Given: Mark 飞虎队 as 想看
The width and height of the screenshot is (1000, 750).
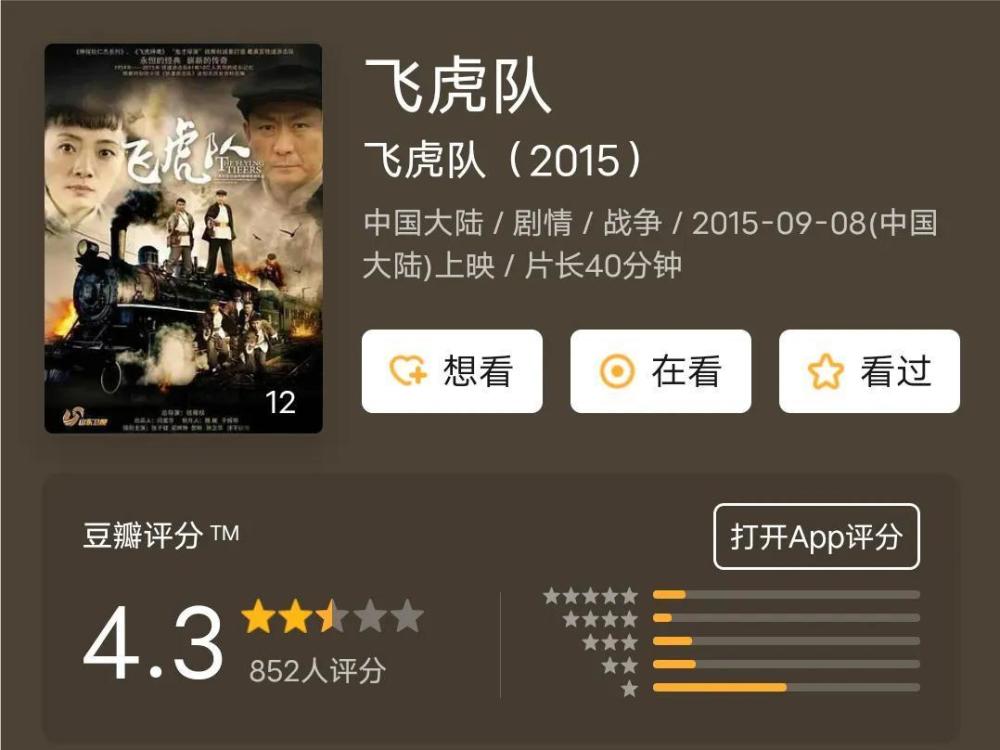Looking at the screenshot, I should coord(452,371).
